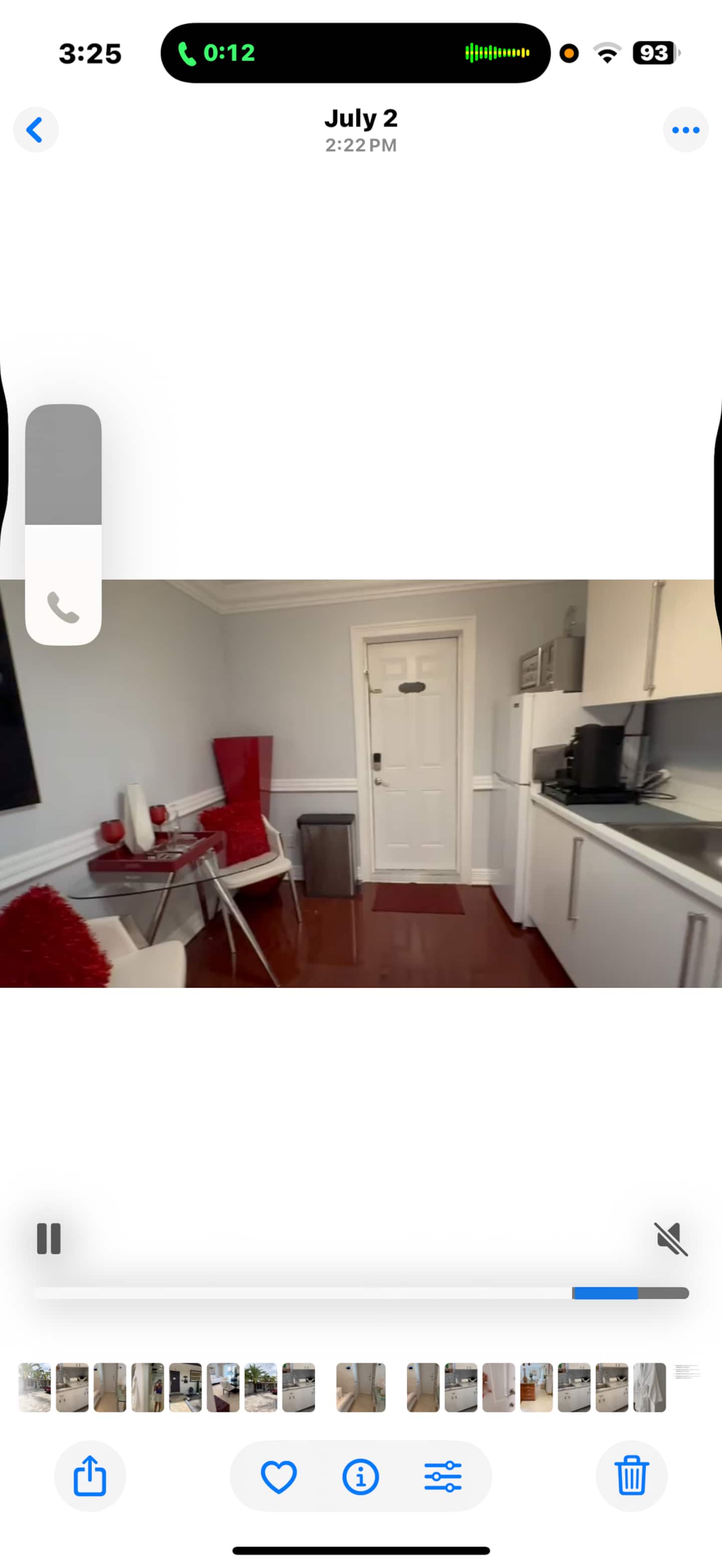
Task: Tap the video scrubber bar
Action: coord(361,1293)
